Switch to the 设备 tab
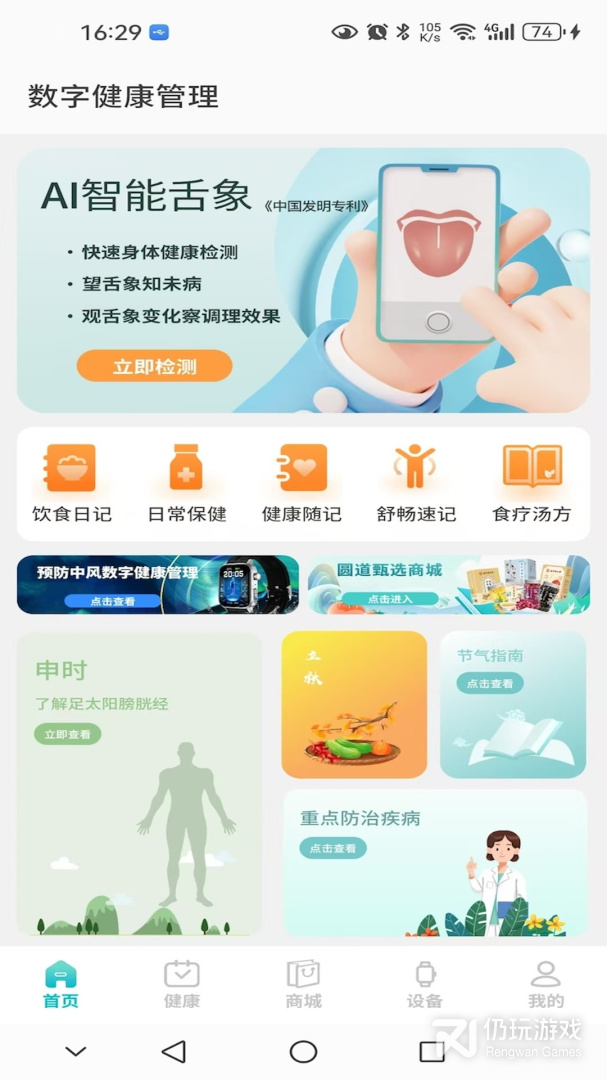The height and width of the screenshot is (1080, 607). pyautogui.click(x=424, y=985)
